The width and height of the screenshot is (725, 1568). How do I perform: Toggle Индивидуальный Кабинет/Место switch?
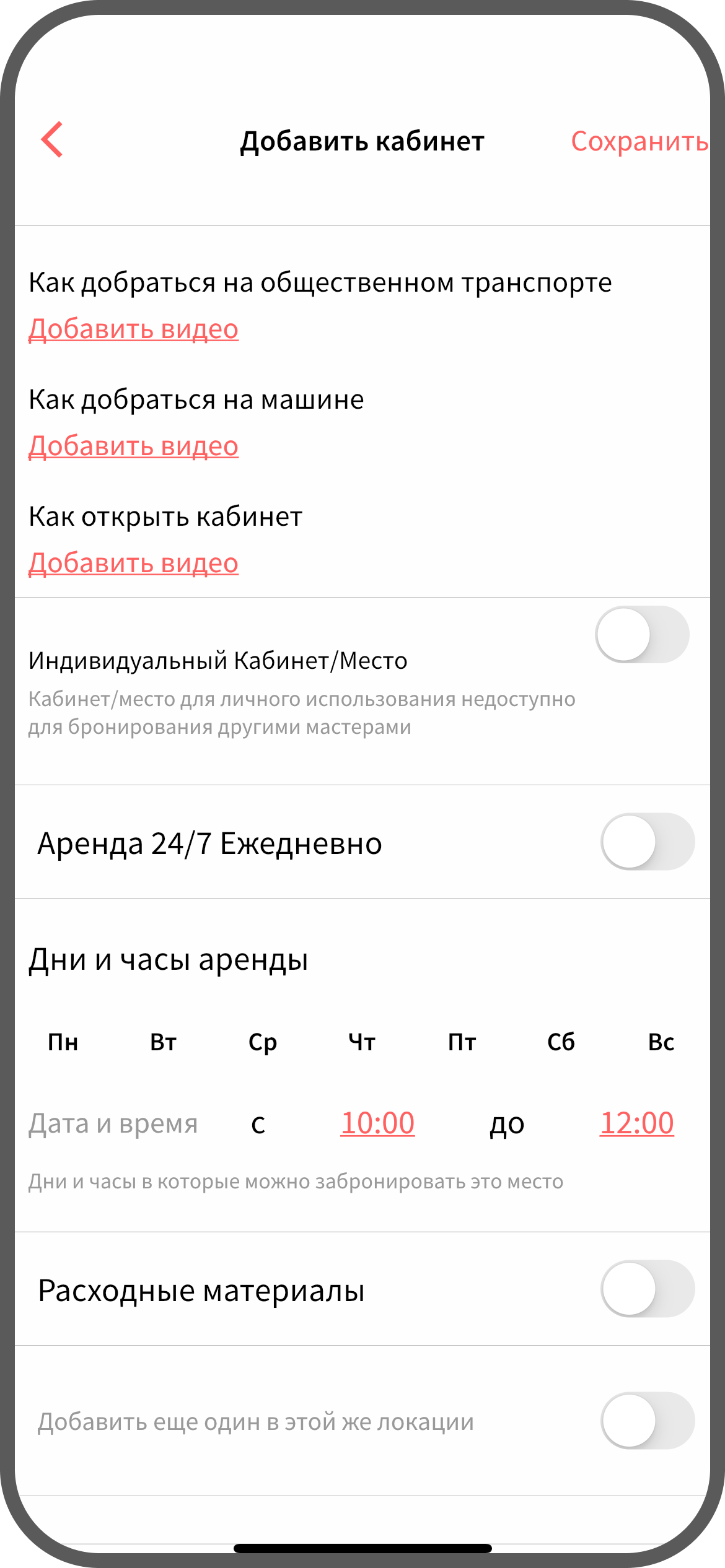click(642, 635)
